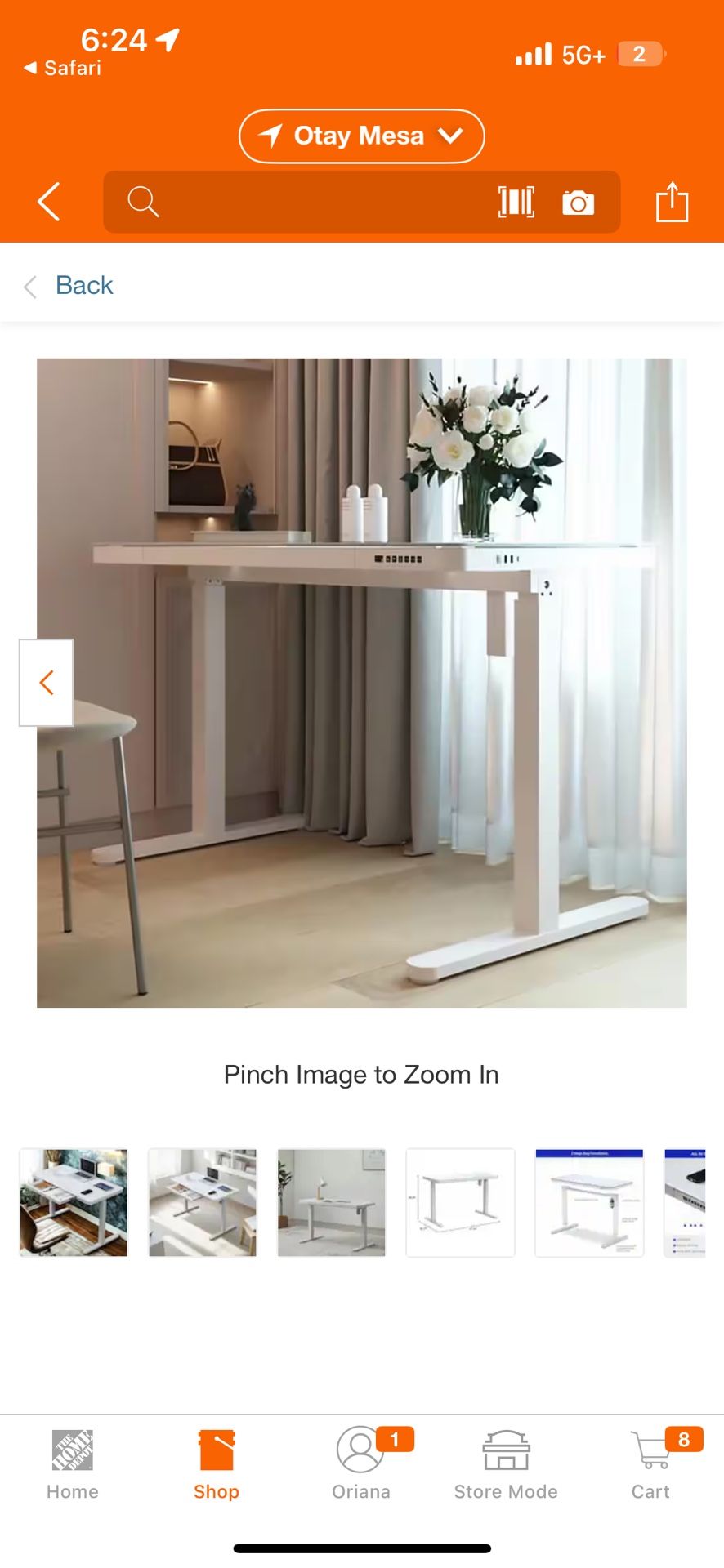724x1568 pixels.
Task: View the second desk thumbnail
Action: [203, 1202]
